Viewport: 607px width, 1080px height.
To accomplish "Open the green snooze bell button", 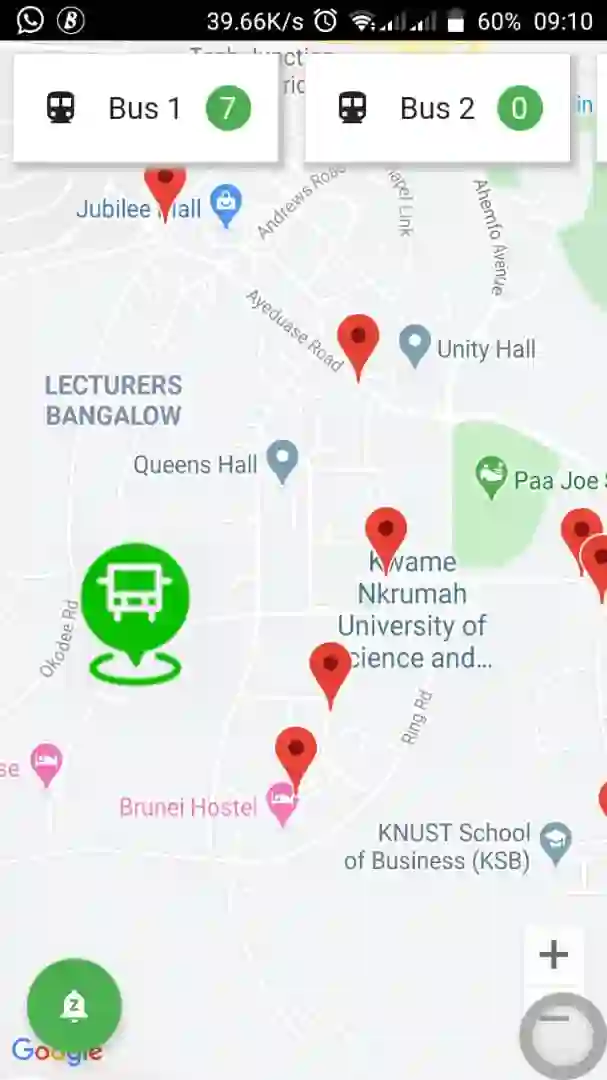I will [74, 1006].
